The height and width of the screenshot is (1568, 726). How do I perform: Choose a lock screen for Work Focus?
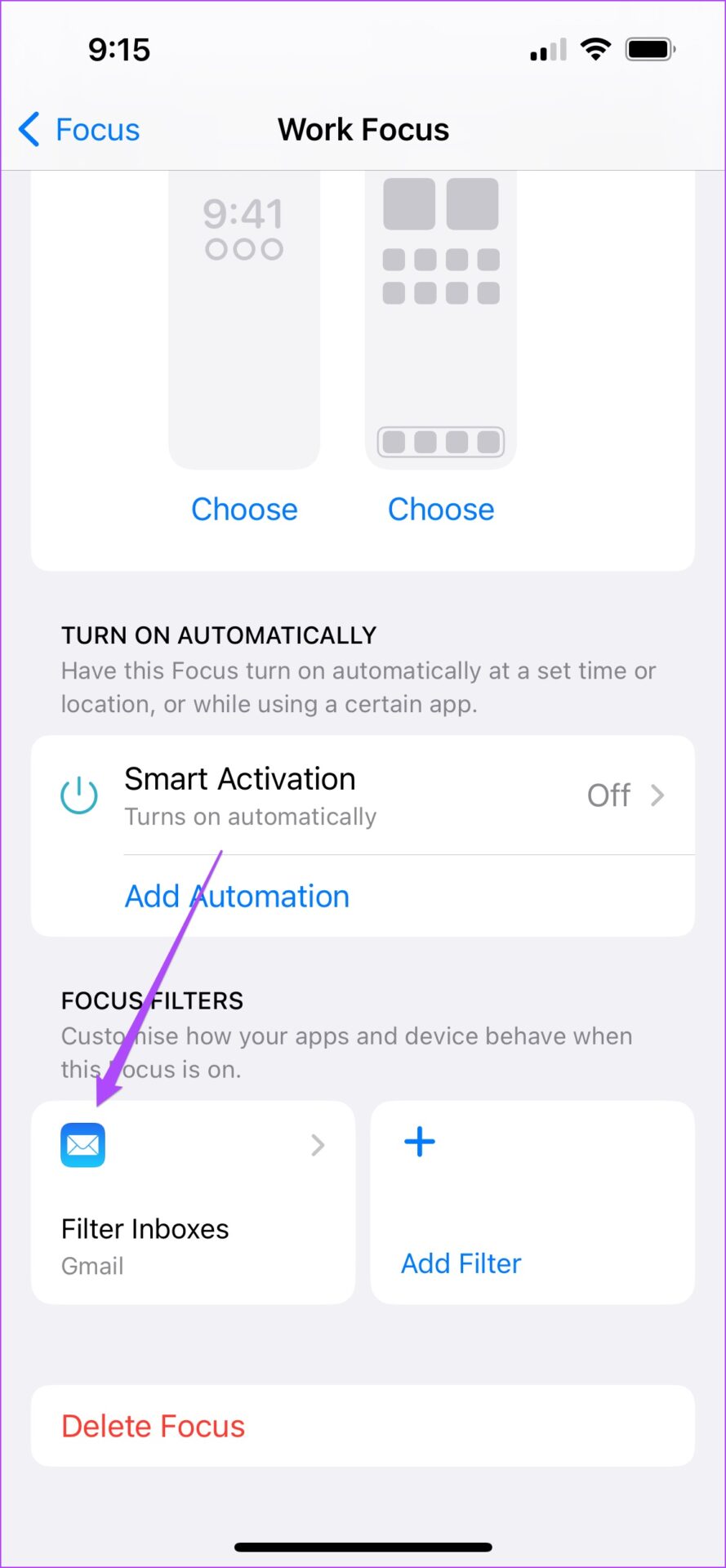point(244,509)
